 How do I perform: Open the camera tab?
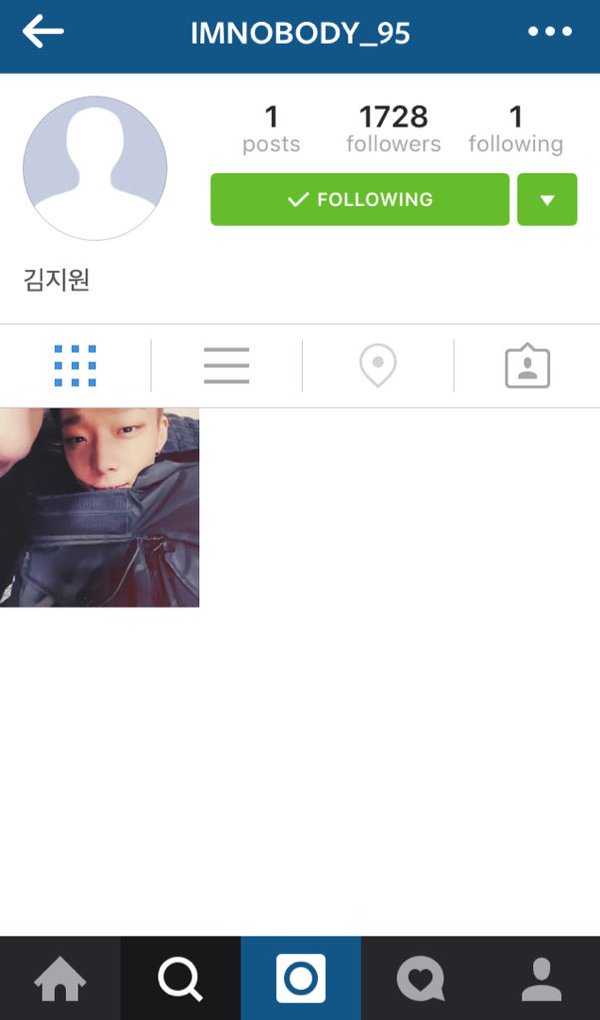[x=300, y=979]
